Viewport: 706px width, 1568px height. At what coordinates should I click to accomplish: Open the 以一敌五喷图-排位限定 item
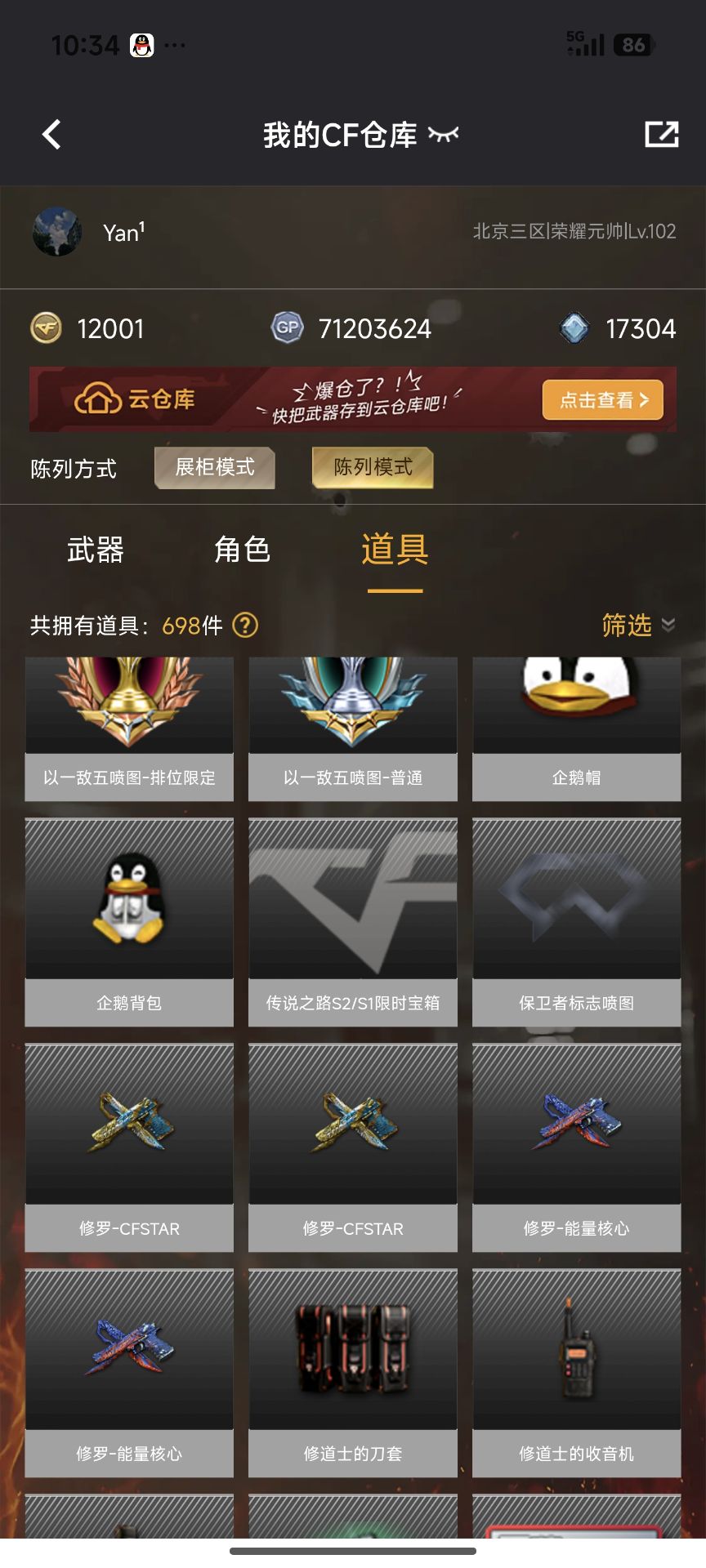pyautogui.click(x=129, y=728)
